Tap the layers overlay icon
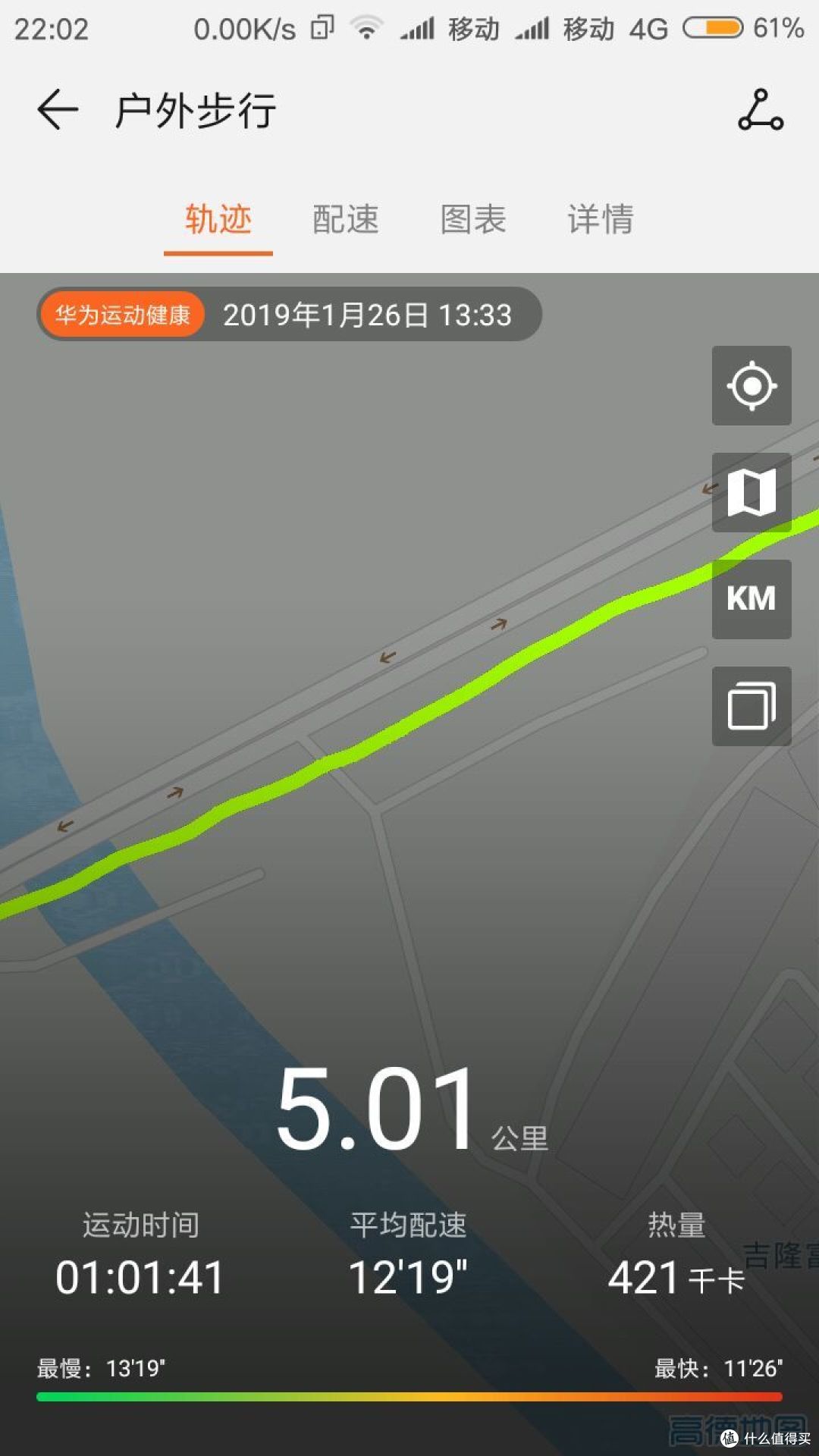 pos(752,706)
